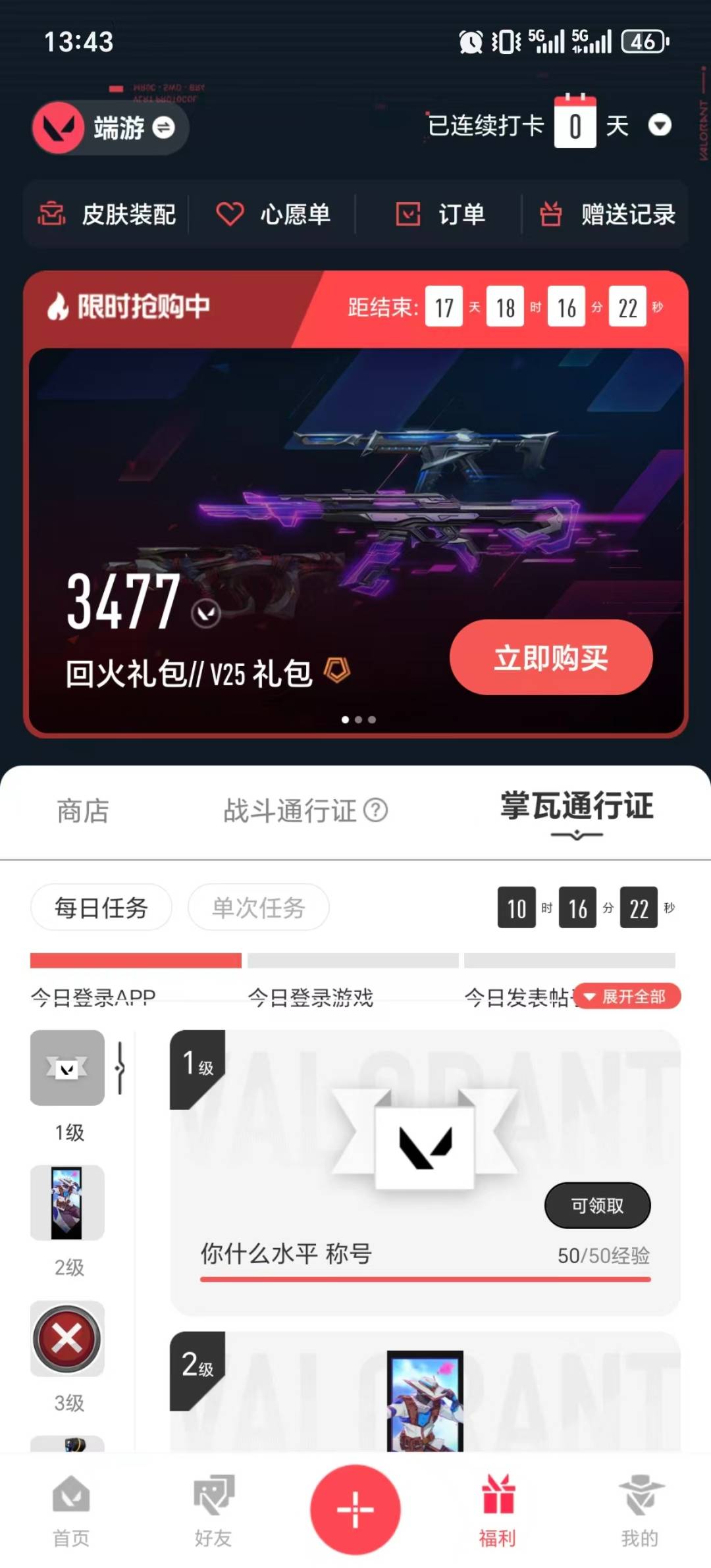The image size is (711, 1568).
Task: Claim the reward via 可领取 button
Action: point(597,1205)
